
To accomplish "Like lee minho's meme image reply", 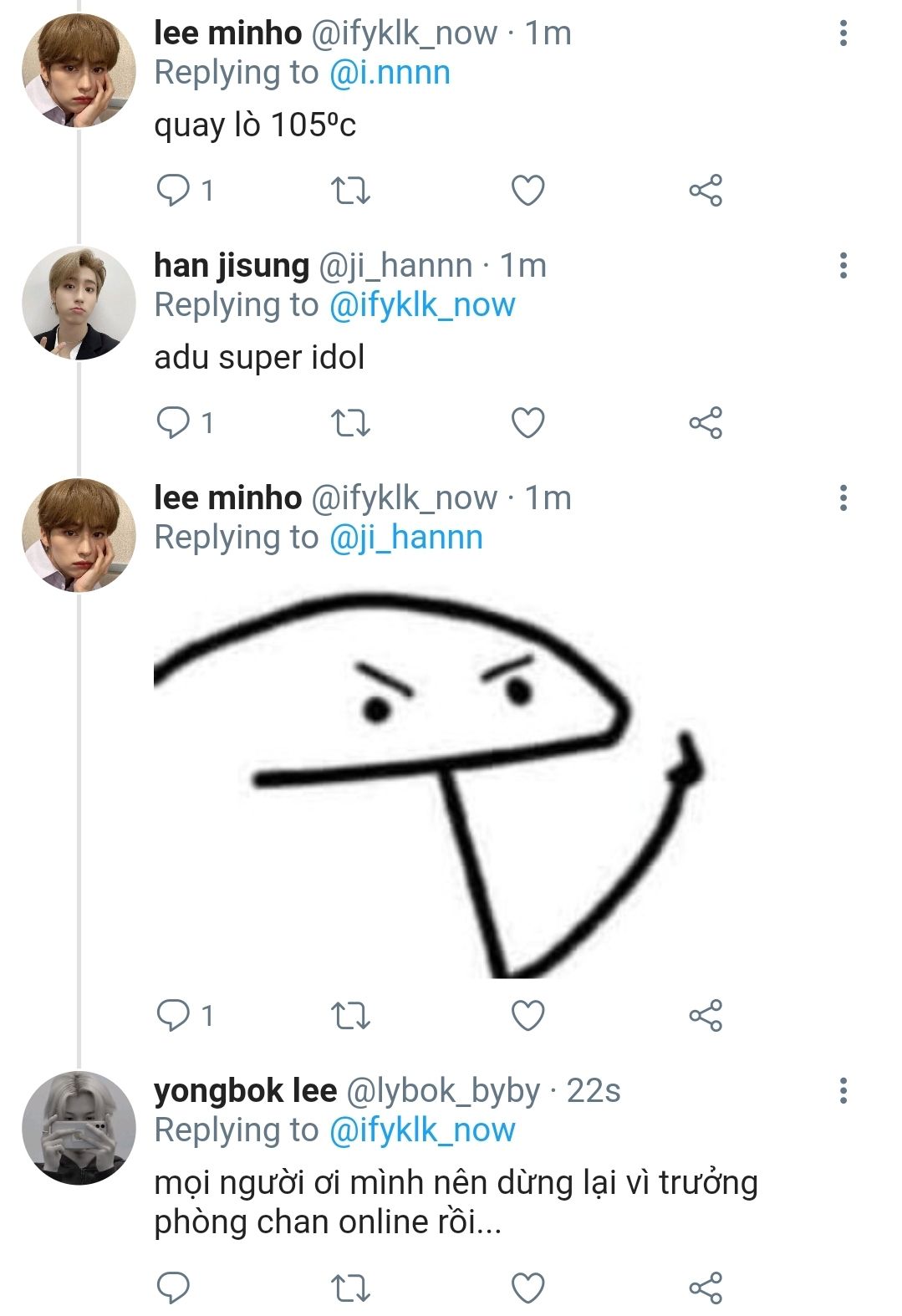I will (x=527, y=1015).
